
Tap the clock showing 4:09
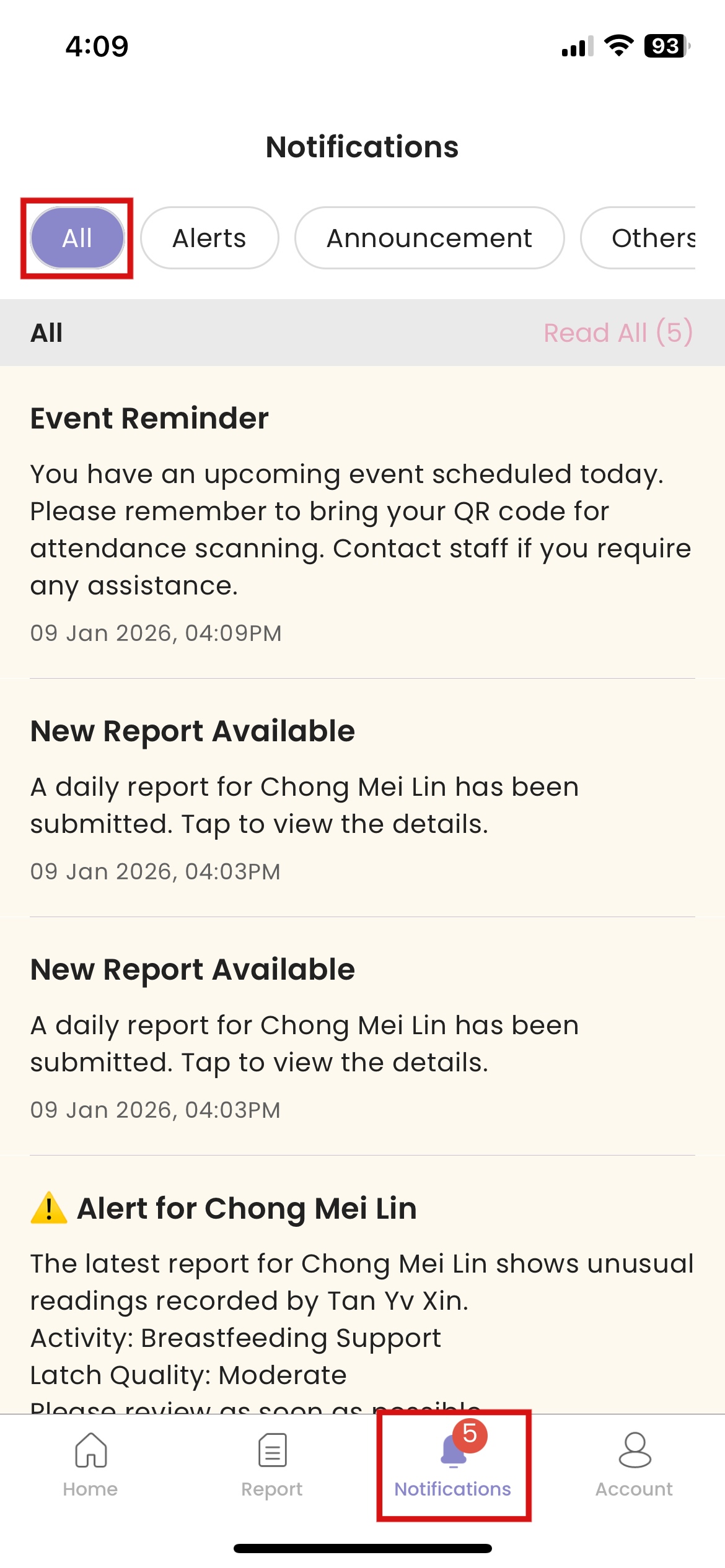[x=97, y=46]
